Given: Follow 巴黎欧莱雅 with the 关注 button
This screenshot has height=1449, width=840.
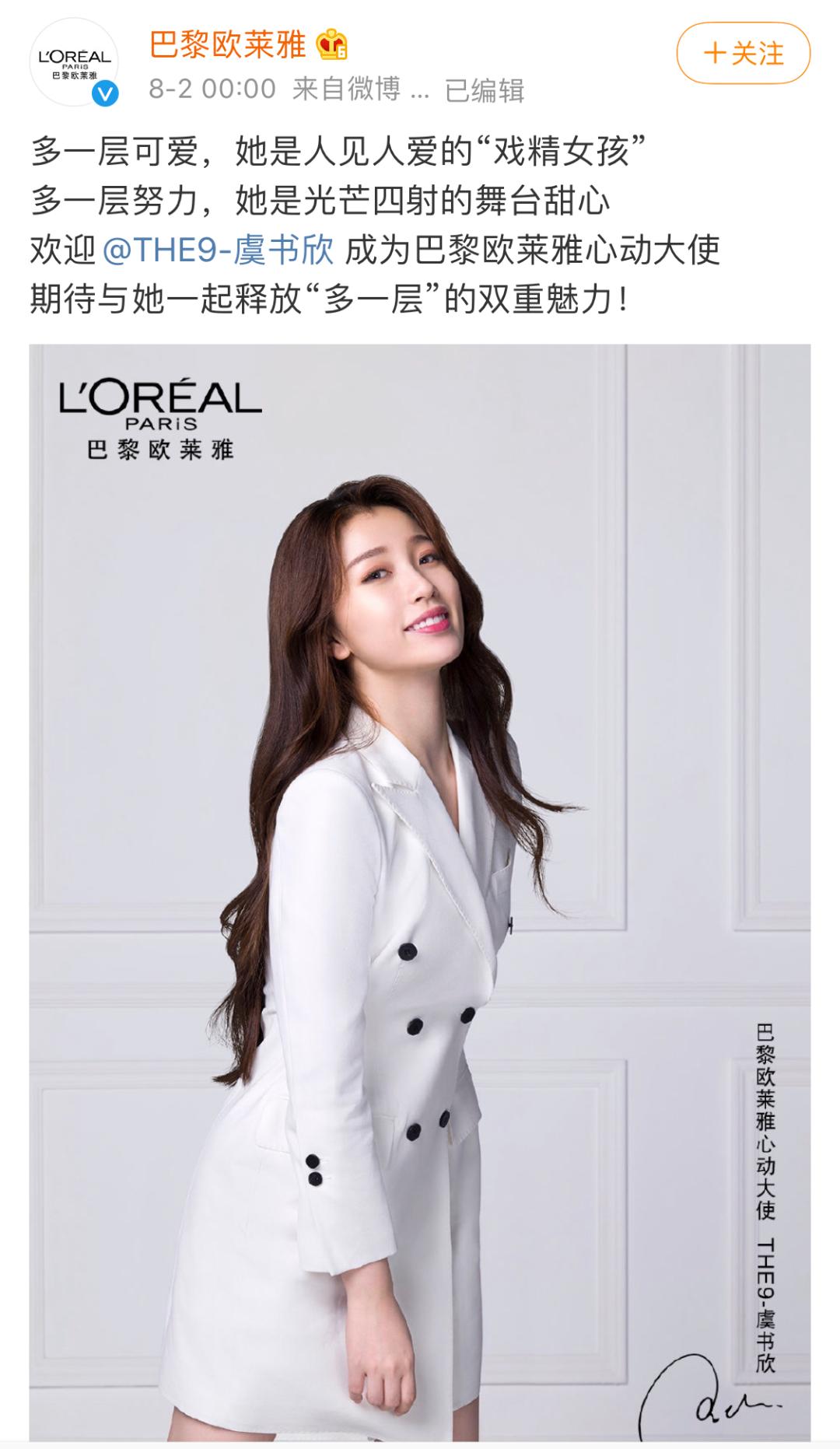Looking at the screenshot, I should point(743,54).
